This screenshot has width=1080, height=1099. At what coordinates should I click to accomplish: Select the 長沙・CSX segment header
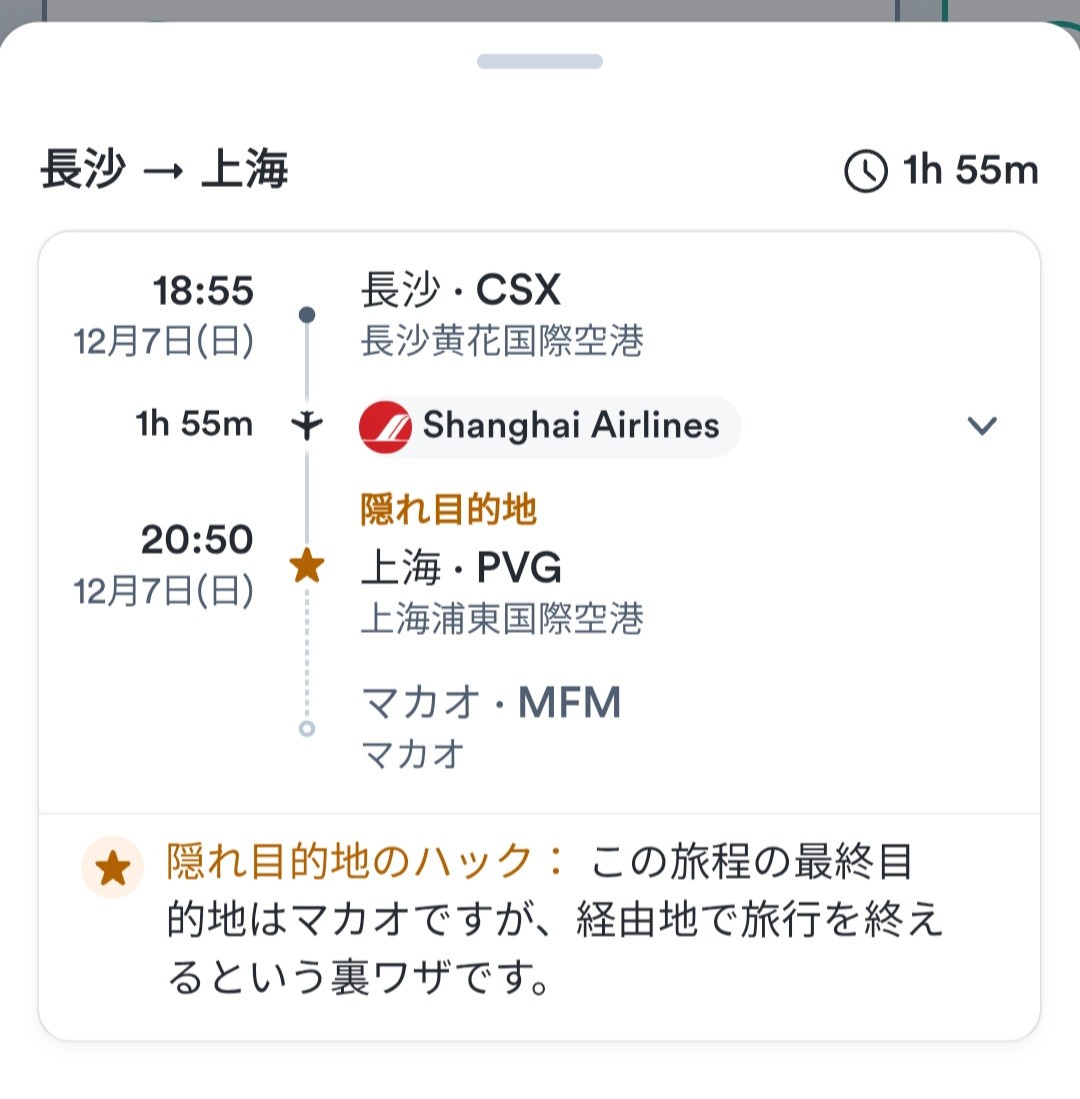(460, 291)
